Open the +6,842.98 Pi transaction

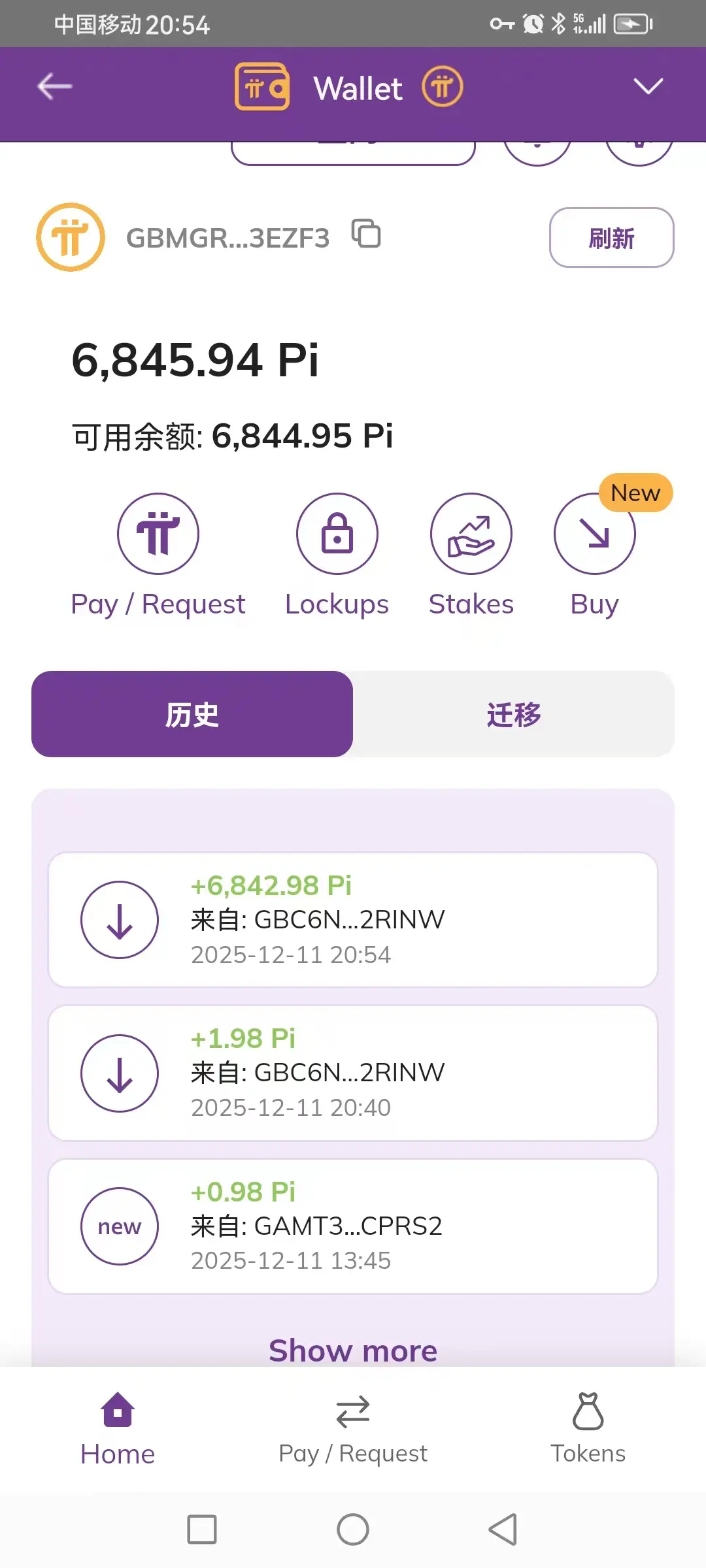pyautogui.click(x=353, y=920)
